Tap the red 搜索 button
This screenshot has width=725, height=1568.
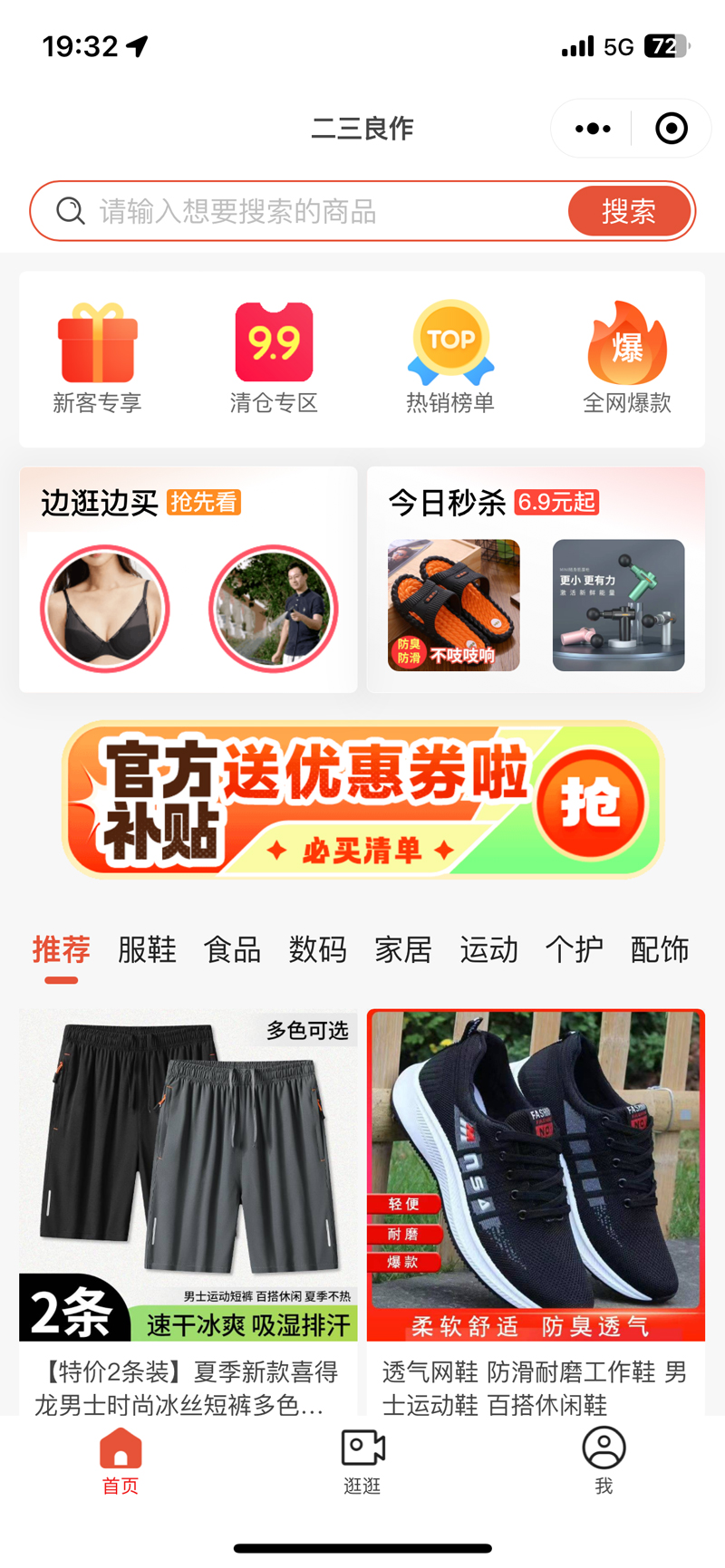[629, 212]
